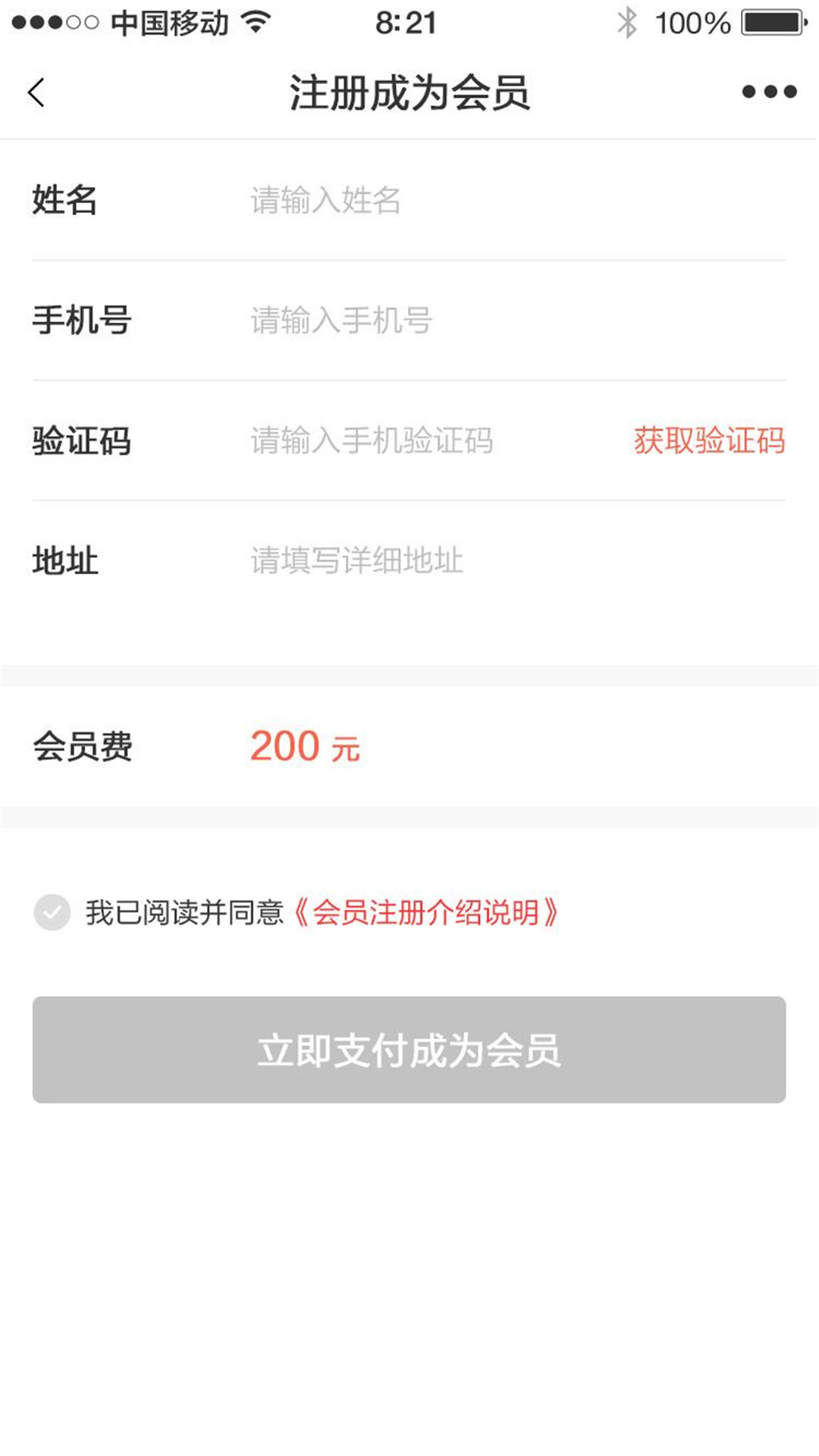Tap the 姓名 name input field
This screenshot has height=1456, width=819.
tap(517, 200)
